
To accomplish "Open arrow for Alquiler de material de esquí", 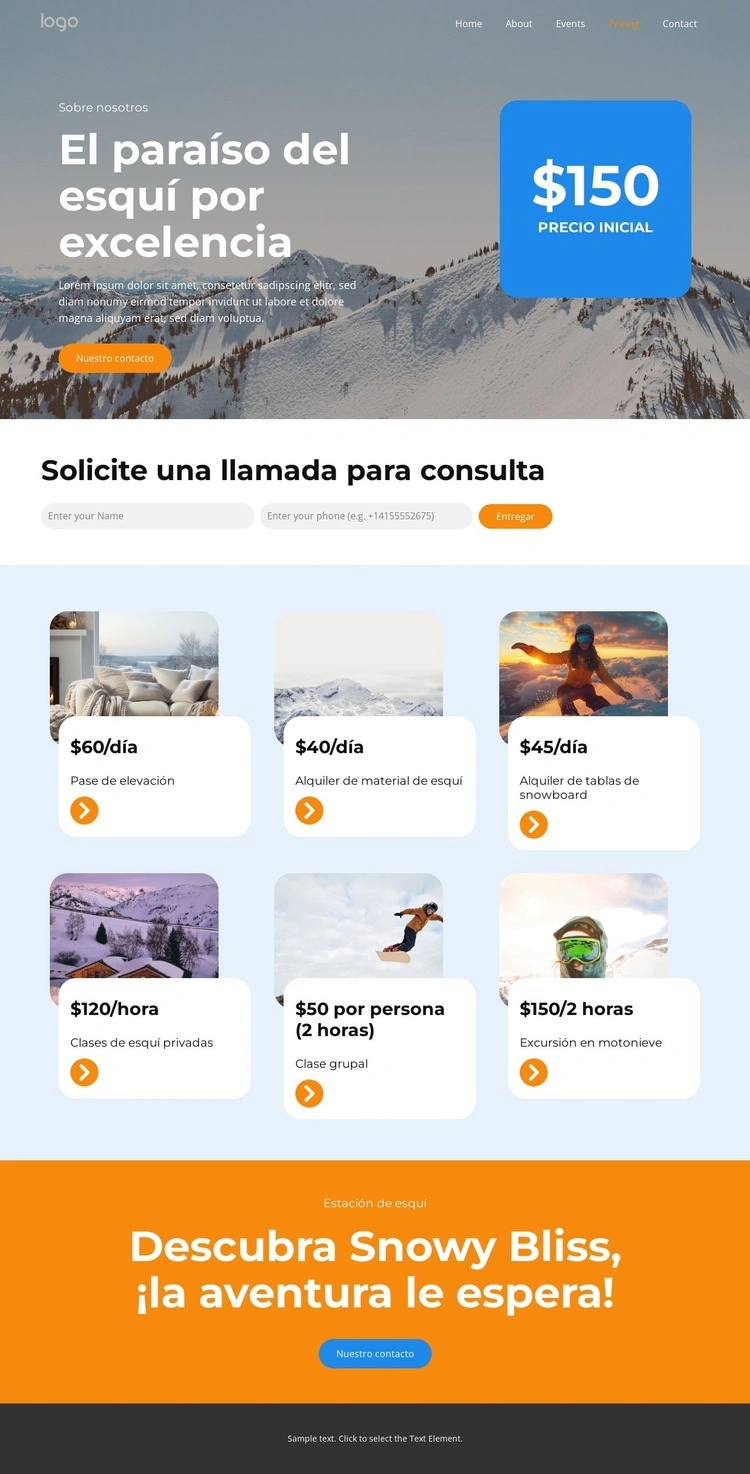I will click(x=309, y=810).
